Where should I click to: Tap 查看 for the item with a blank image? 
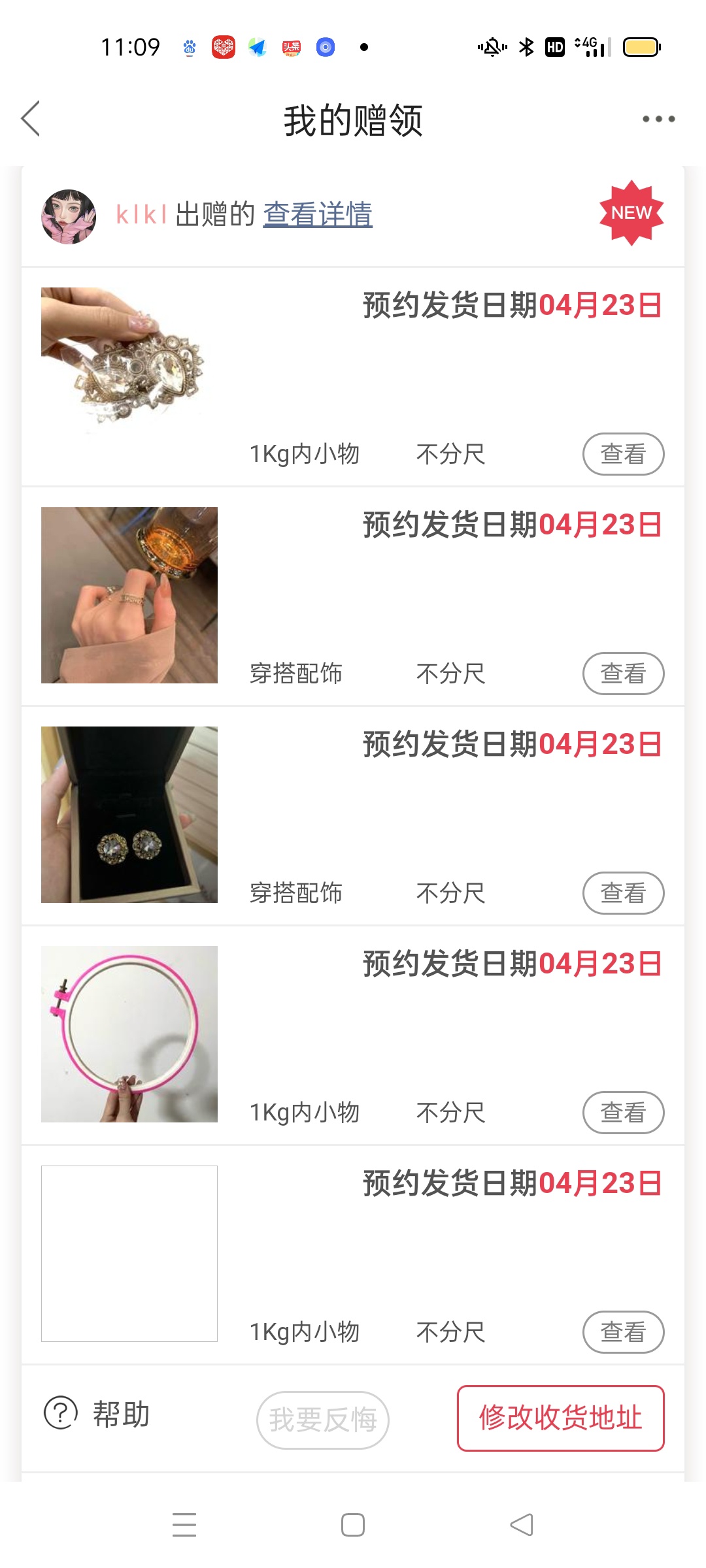click(623, 1332)
